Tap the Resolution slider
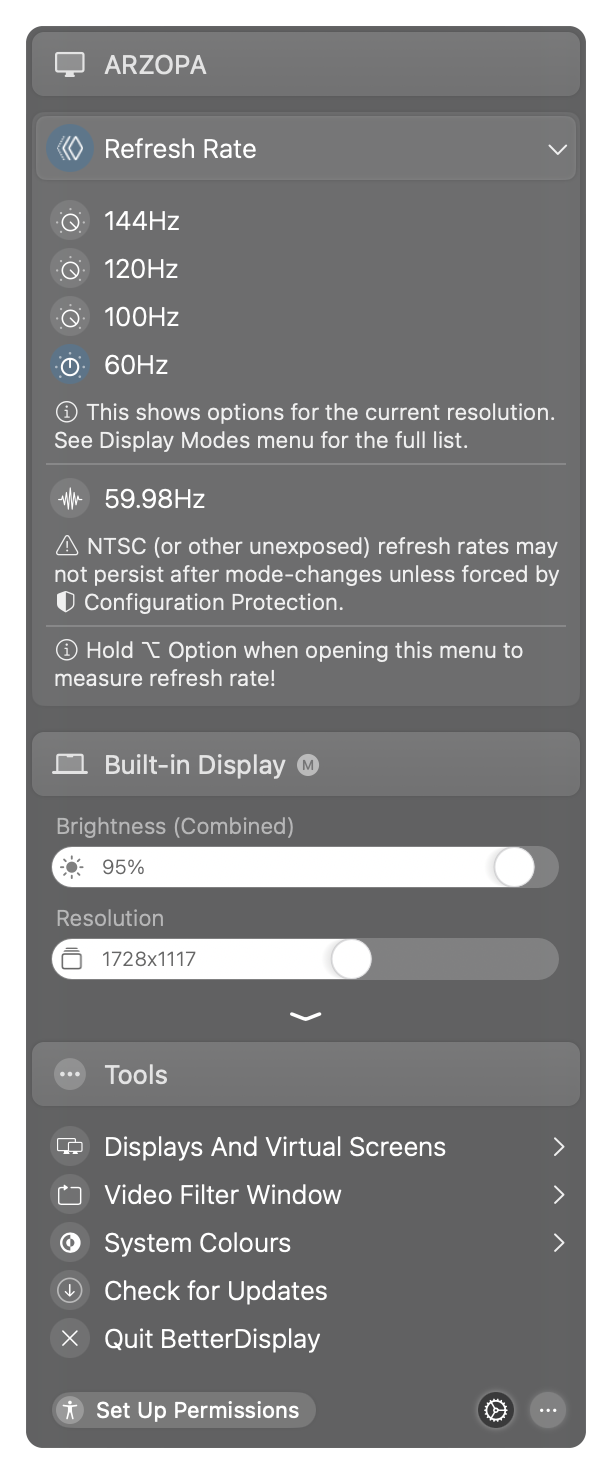The width and height of the screenshot is (612, 1474). 305,959
